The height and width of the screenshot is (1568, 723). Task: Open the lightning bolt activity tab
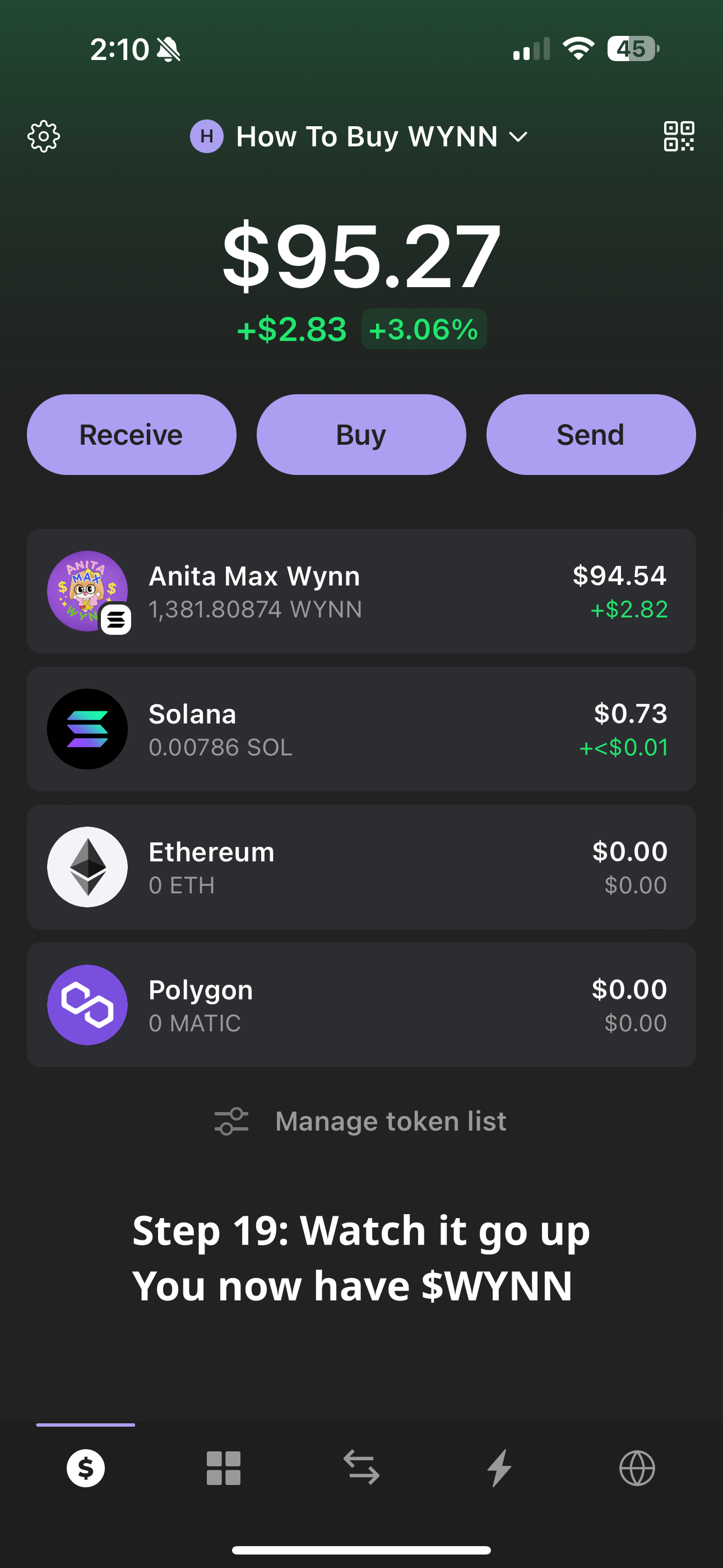499,1468
